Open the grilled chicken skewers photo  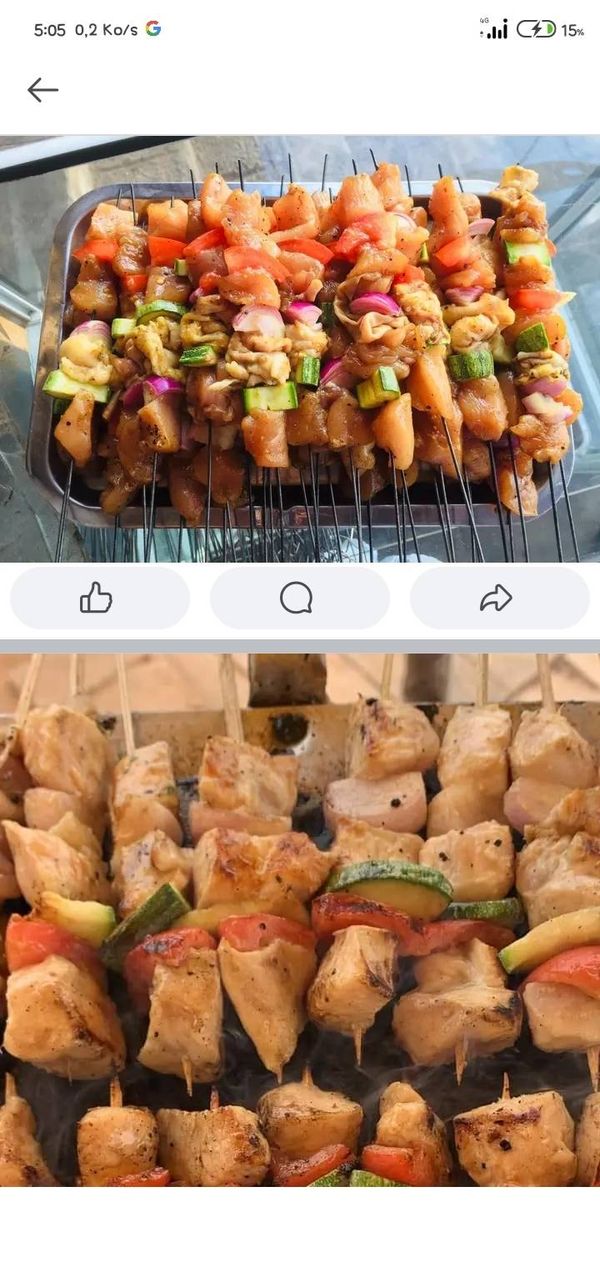point(300,920)
